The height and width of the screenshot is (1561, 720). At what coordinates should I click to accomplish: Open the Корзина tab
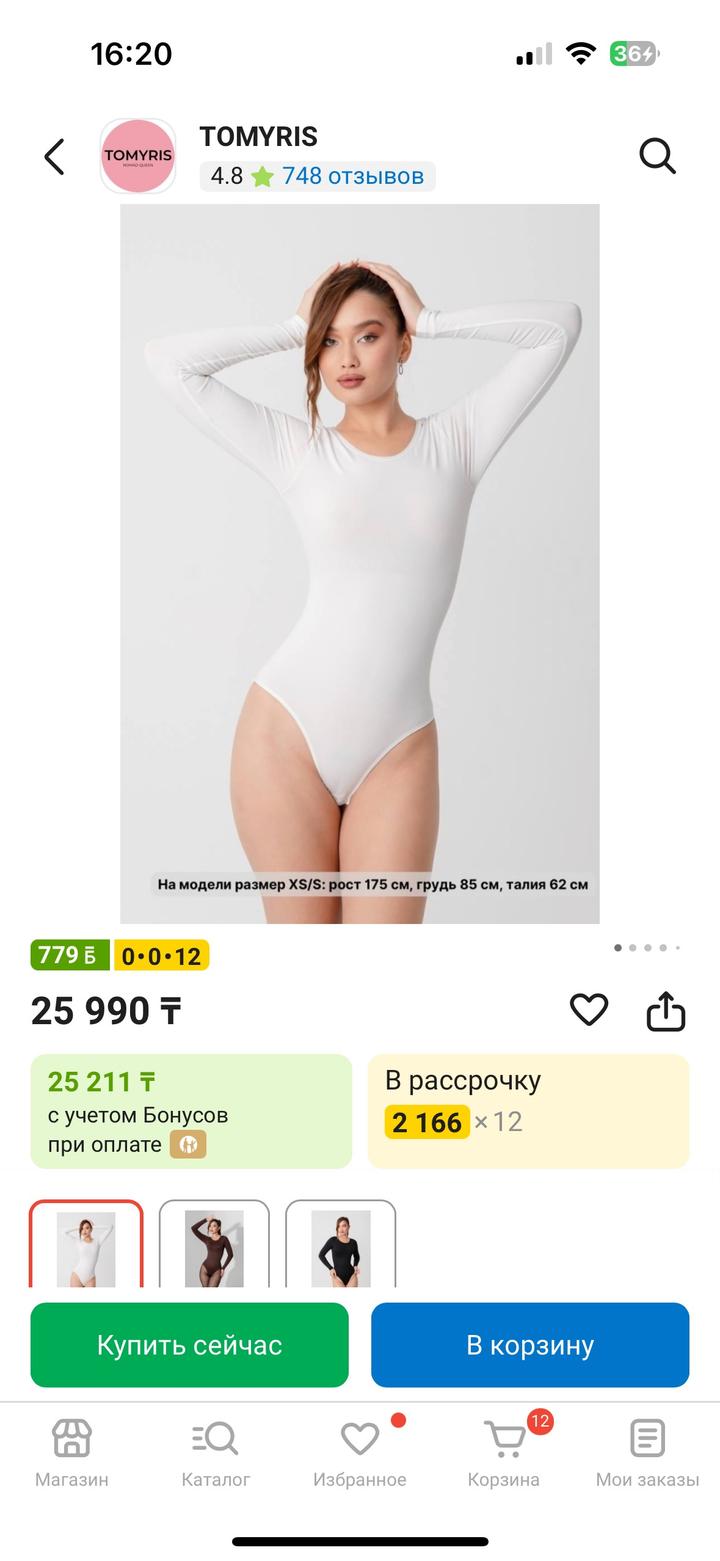click(504, 1452)
